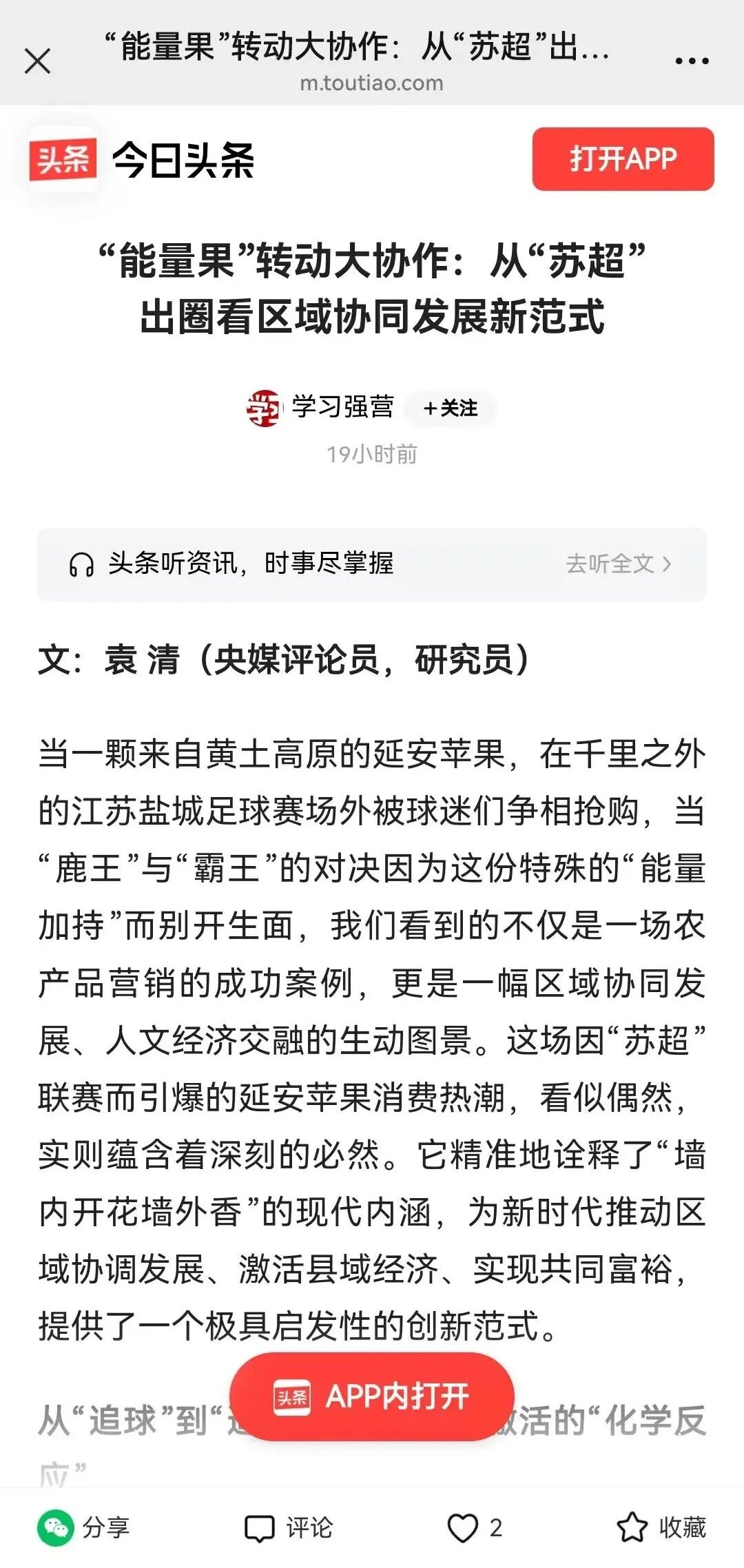The height and width of the screenshot is (1568, 744).
Task: Save the article with 收藏
Action: point(661,1527)
